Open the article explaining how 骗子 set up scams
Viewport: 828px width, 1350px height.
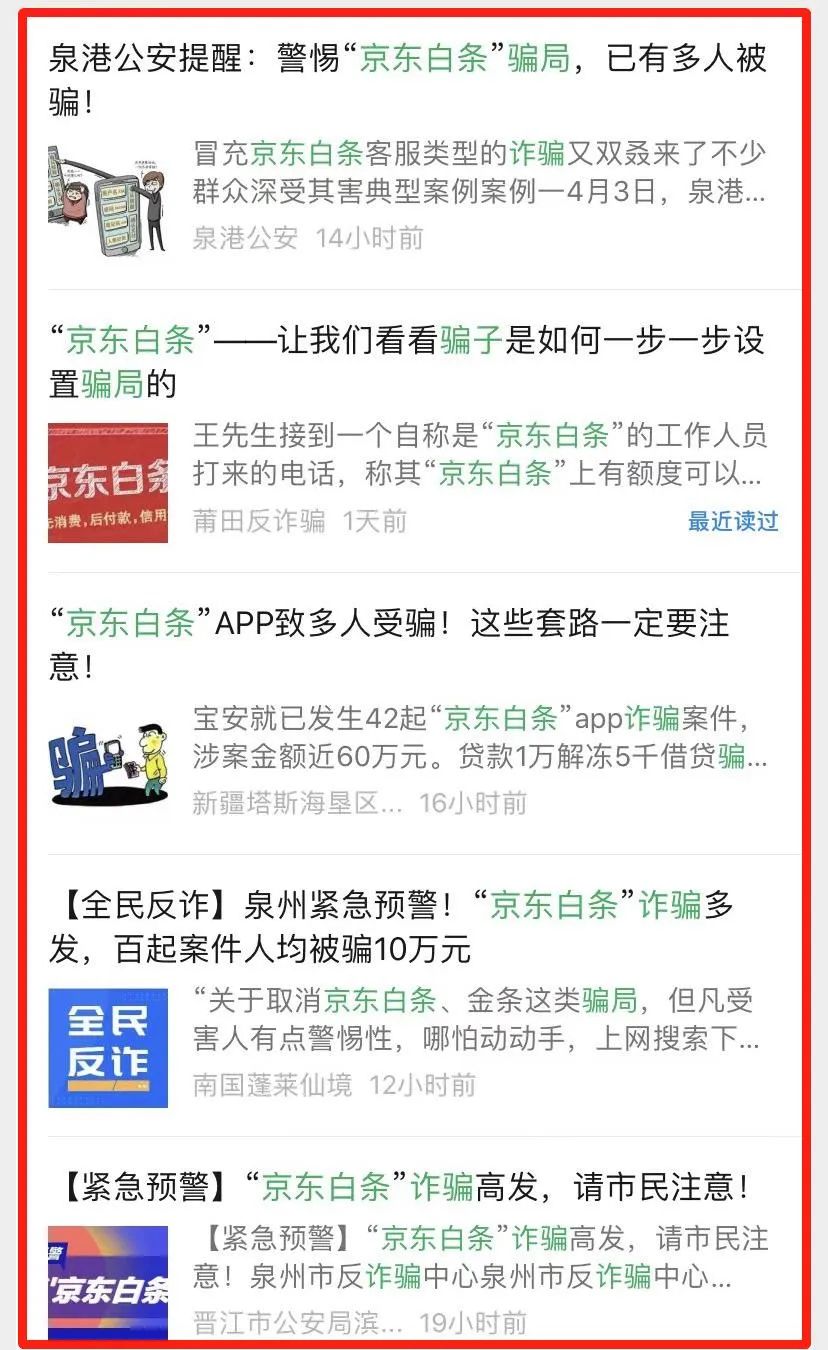(x=400, y=360)
